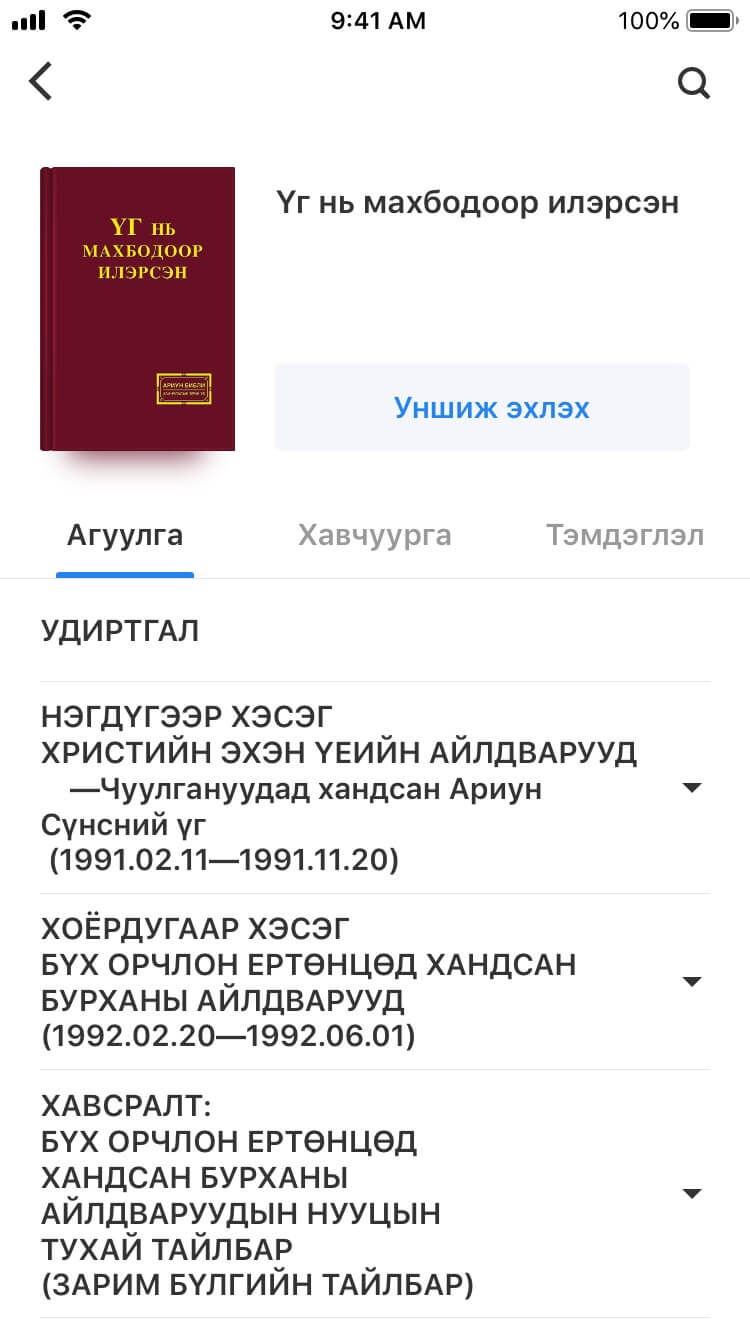750x1334 pixels.
Task: Expand the ХОЁРДУГААР ХЭСЭГ section
Action: pyautogui.click(x=690, y=982)
